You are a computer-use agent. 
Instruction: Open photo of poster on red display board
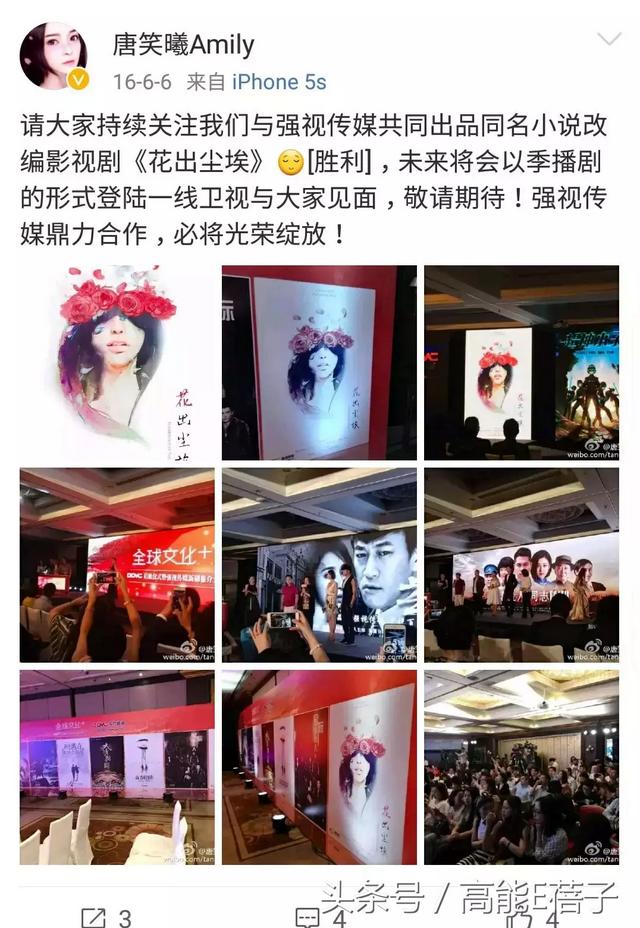[319, 362]
